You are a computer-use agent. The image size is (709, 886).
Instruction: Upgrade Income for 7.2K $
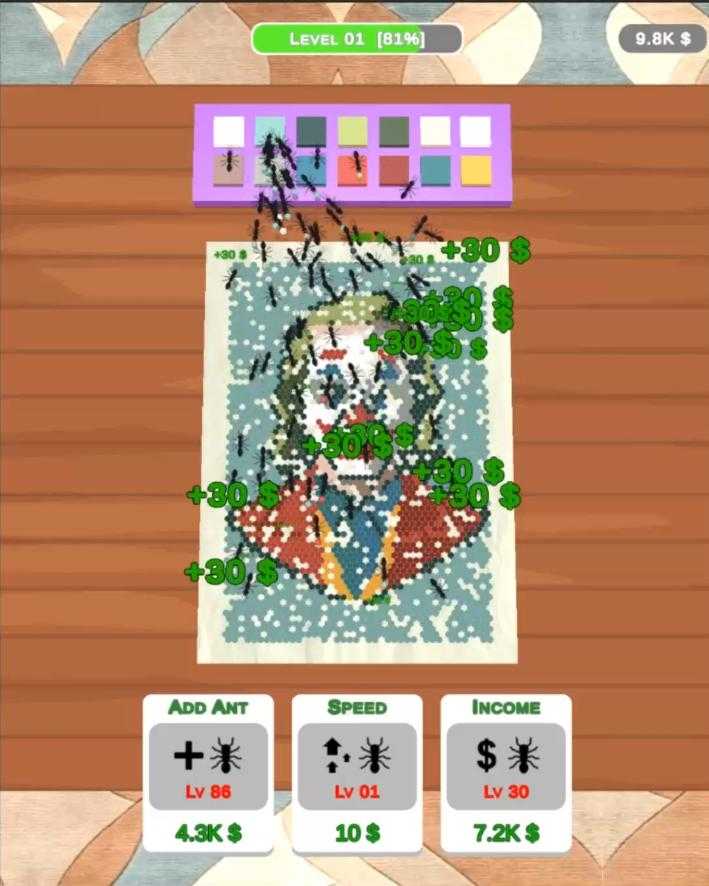pyautogui.click(x=505, y=767)
